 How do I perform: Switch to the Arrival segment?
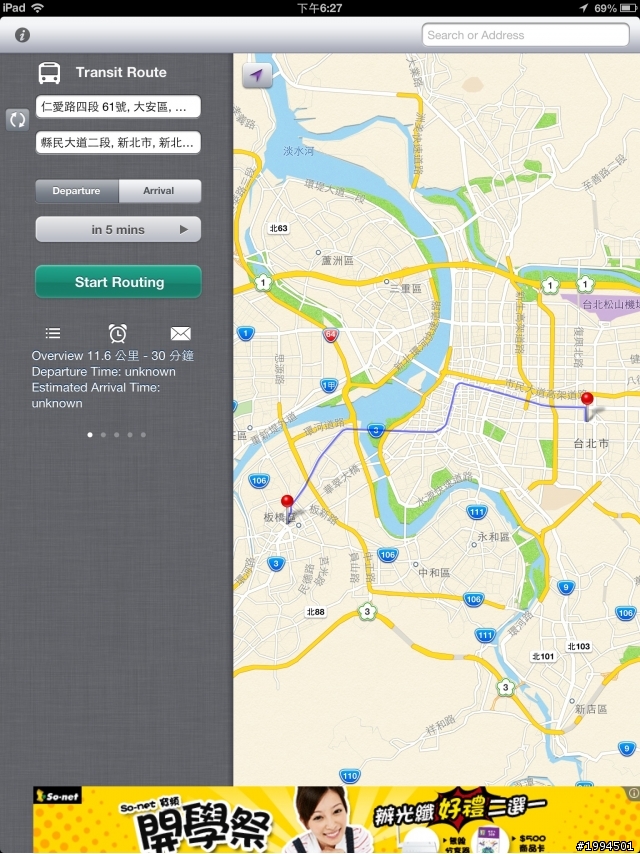159,191
